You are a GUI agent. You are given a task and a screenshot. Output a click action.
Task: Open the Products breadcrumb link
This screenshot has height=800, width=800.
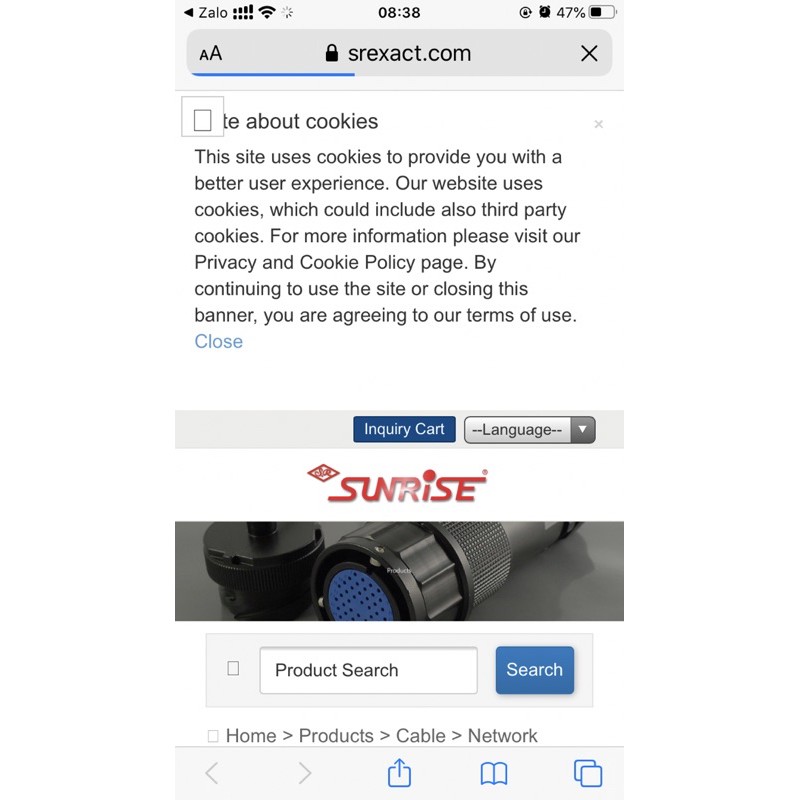336,736
